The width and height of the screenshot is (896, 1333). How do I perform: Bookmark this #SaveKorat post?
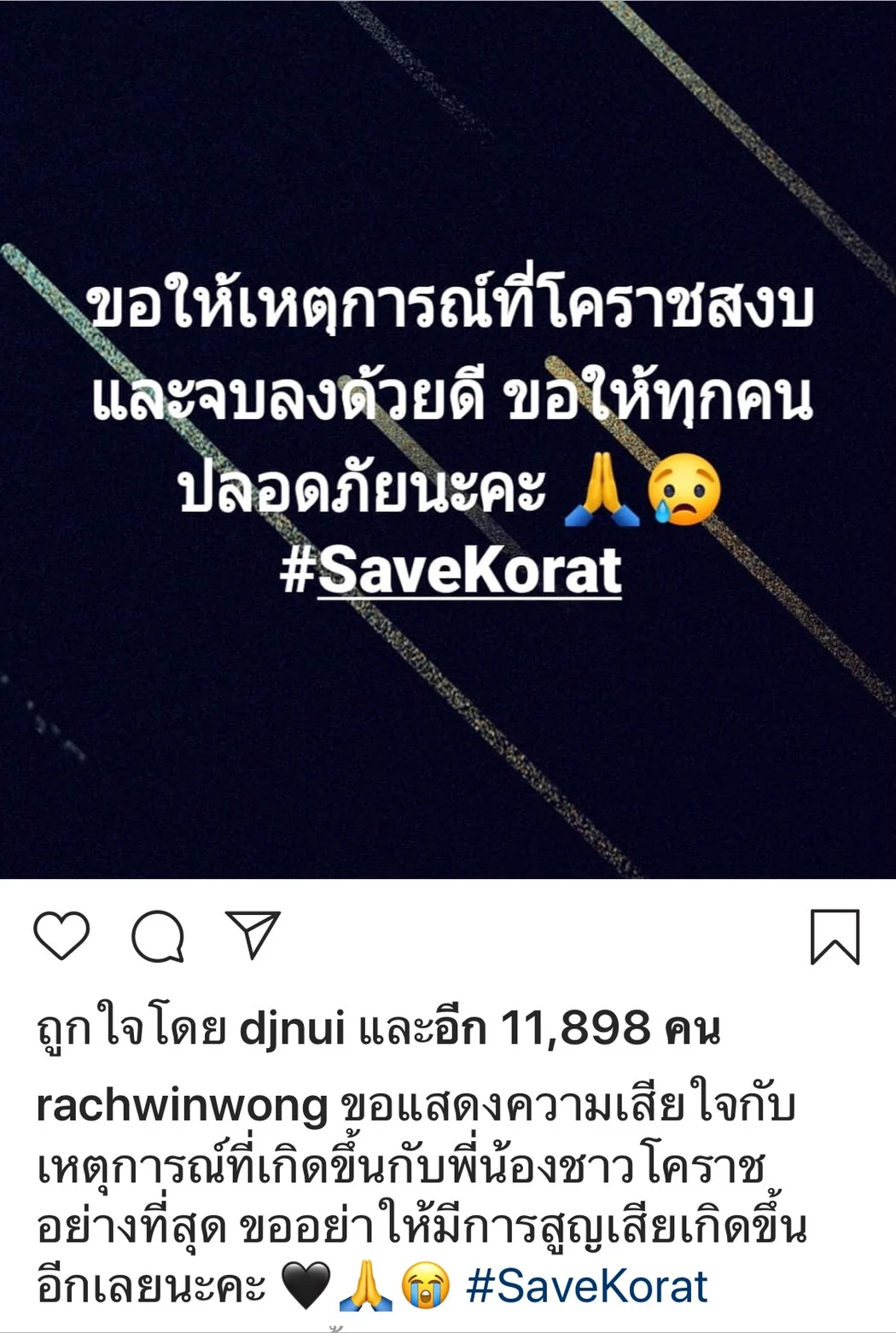click(834, 936)
